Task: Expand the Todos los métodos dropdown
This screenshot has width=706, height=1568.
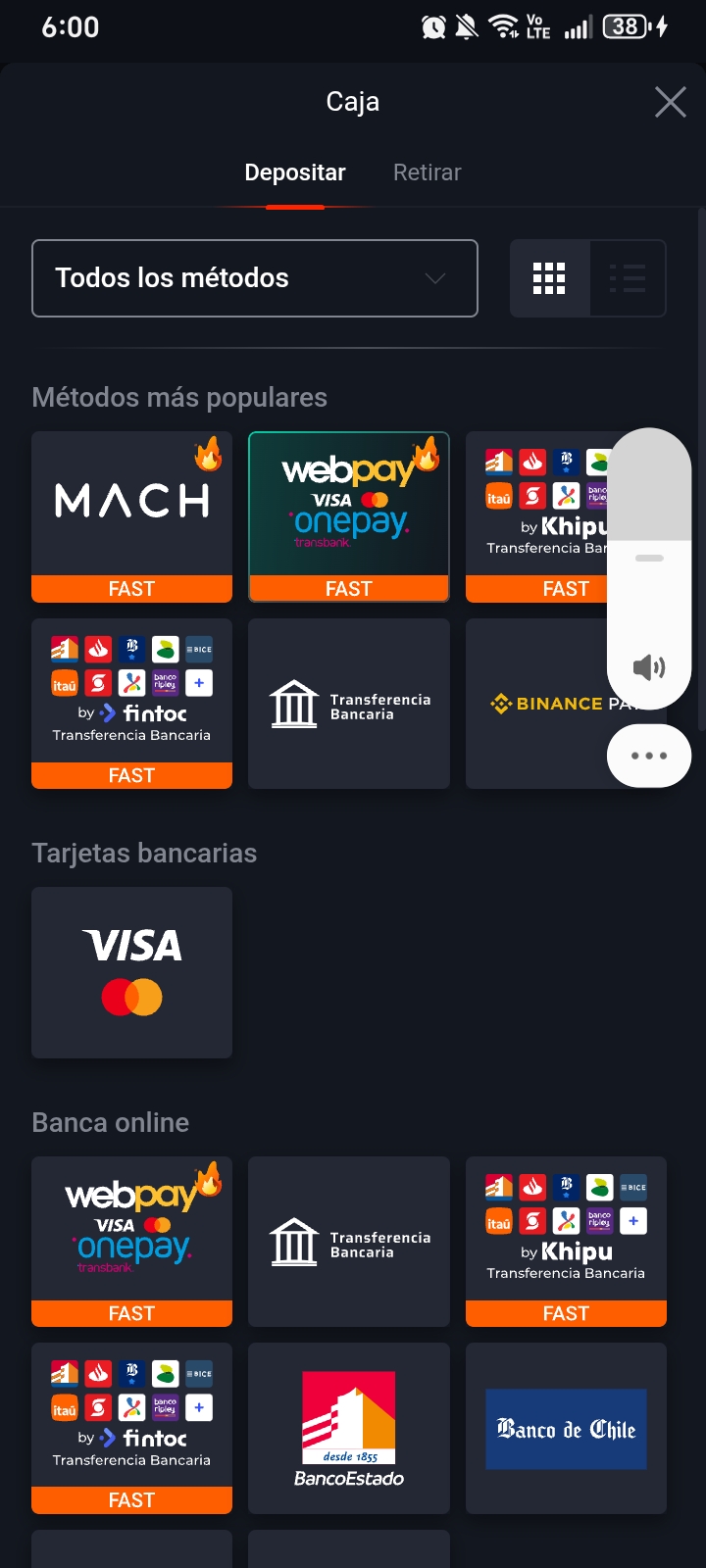Action: coord(255,278)
